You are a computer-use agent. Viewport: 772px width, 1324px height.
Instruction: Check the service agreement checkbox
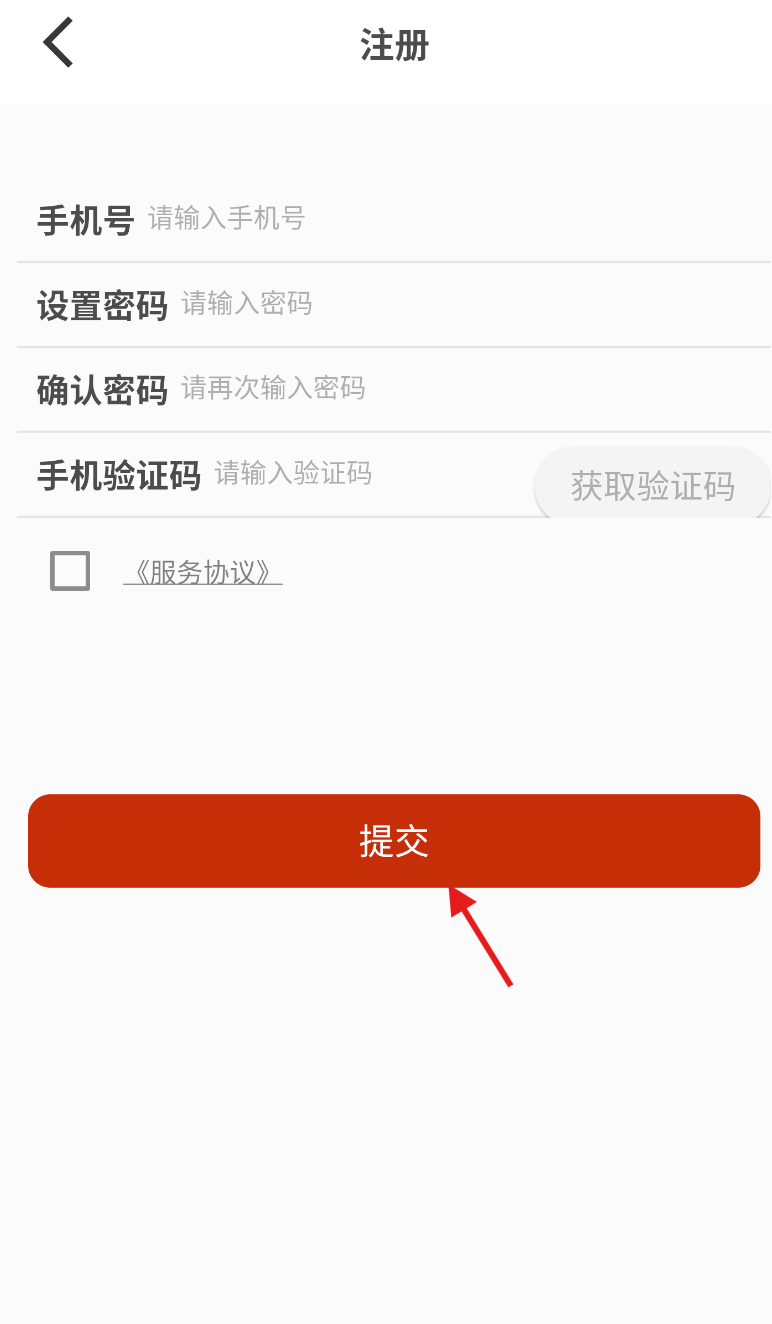click(70, 571)
